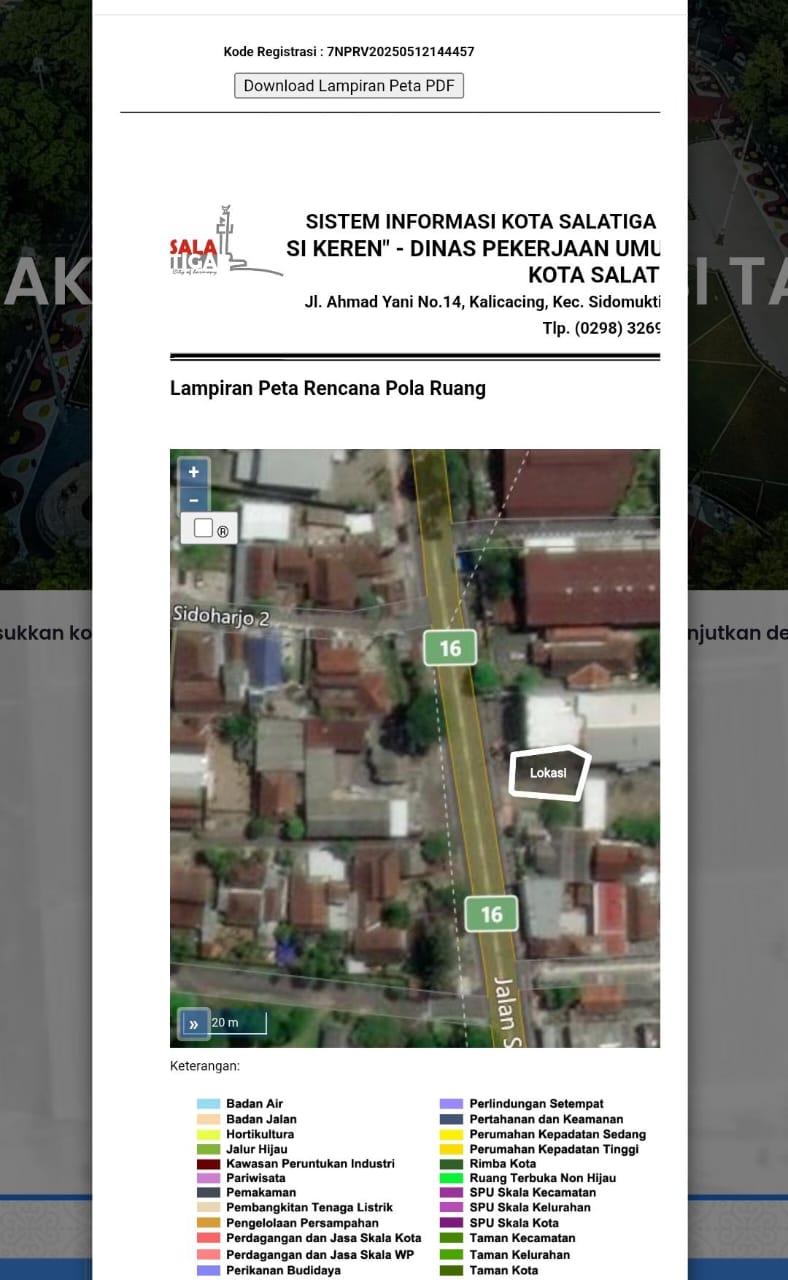
Task: Toggle the map layer checkbox
Action: click(204, 528)
